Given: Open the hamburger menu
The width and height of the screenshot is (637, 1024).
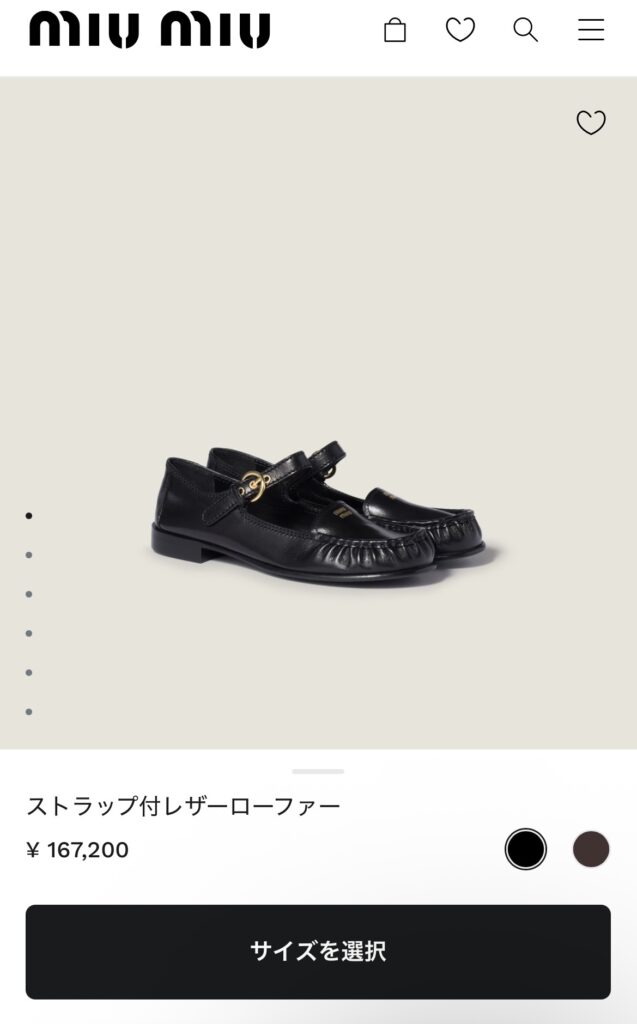Looking at the screenshot, I should [591, 30].
